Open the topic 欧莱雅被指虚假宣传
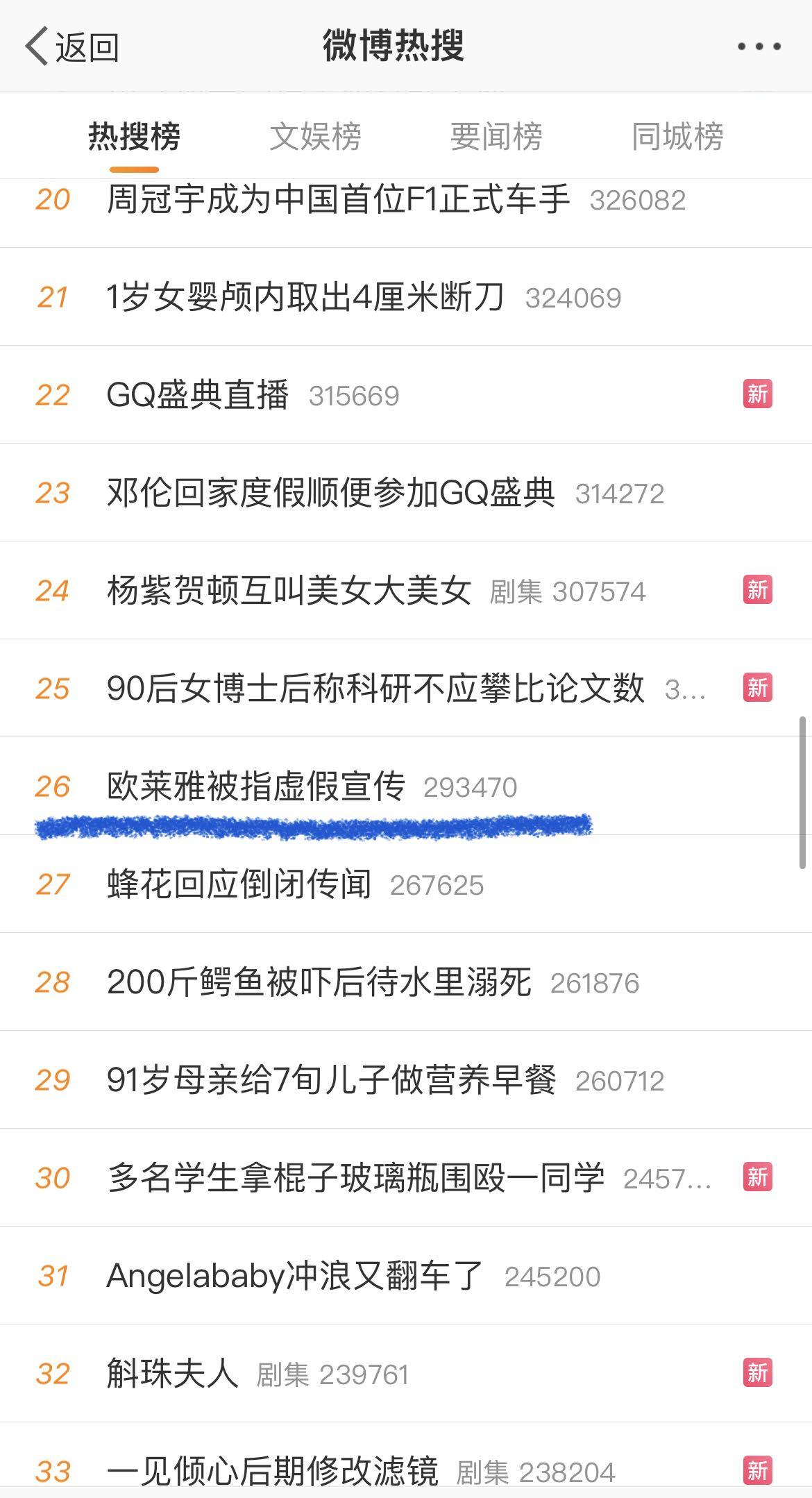The width and height of the screenshot is (812, 1498). coord(256,787)
